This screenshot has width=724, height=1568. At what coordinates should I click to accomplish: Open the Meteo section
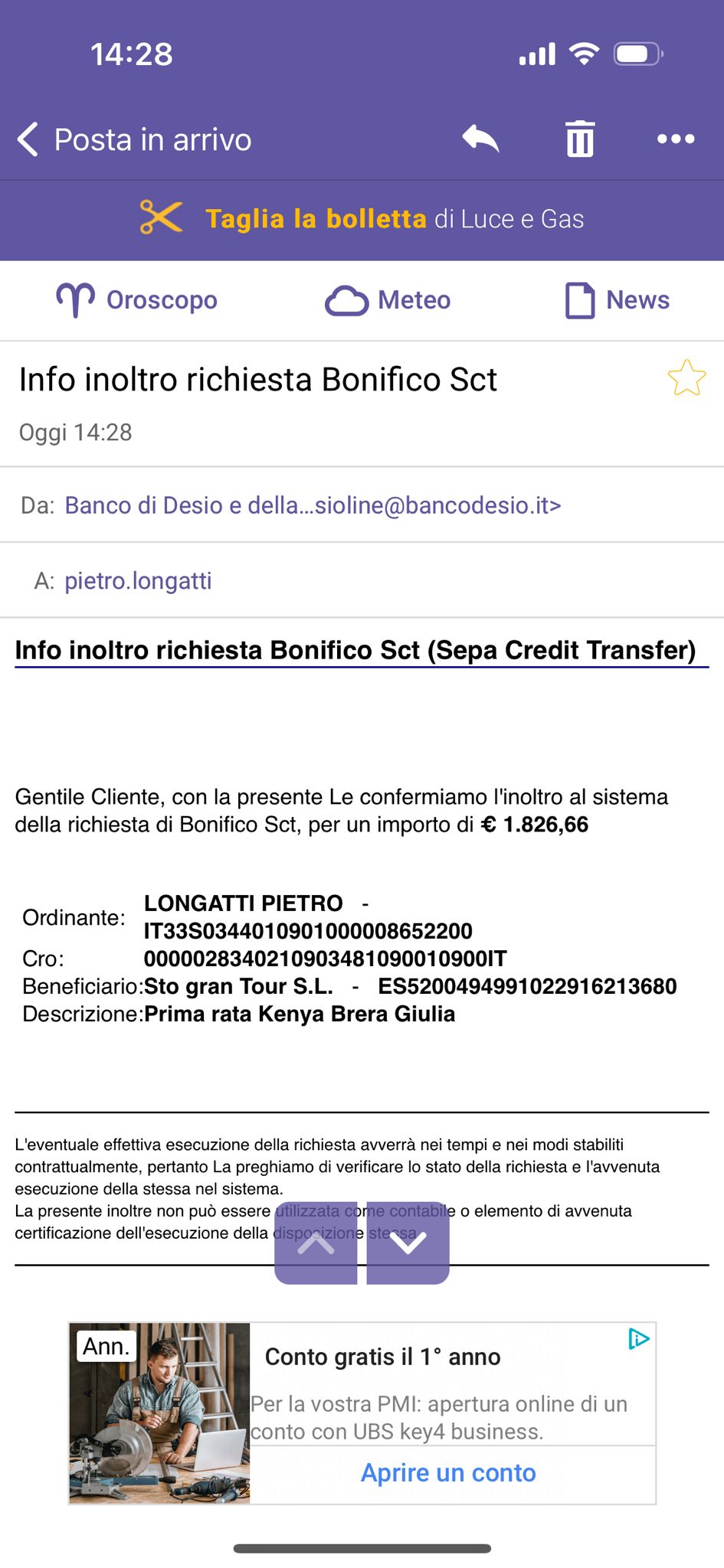click(388, 300)
